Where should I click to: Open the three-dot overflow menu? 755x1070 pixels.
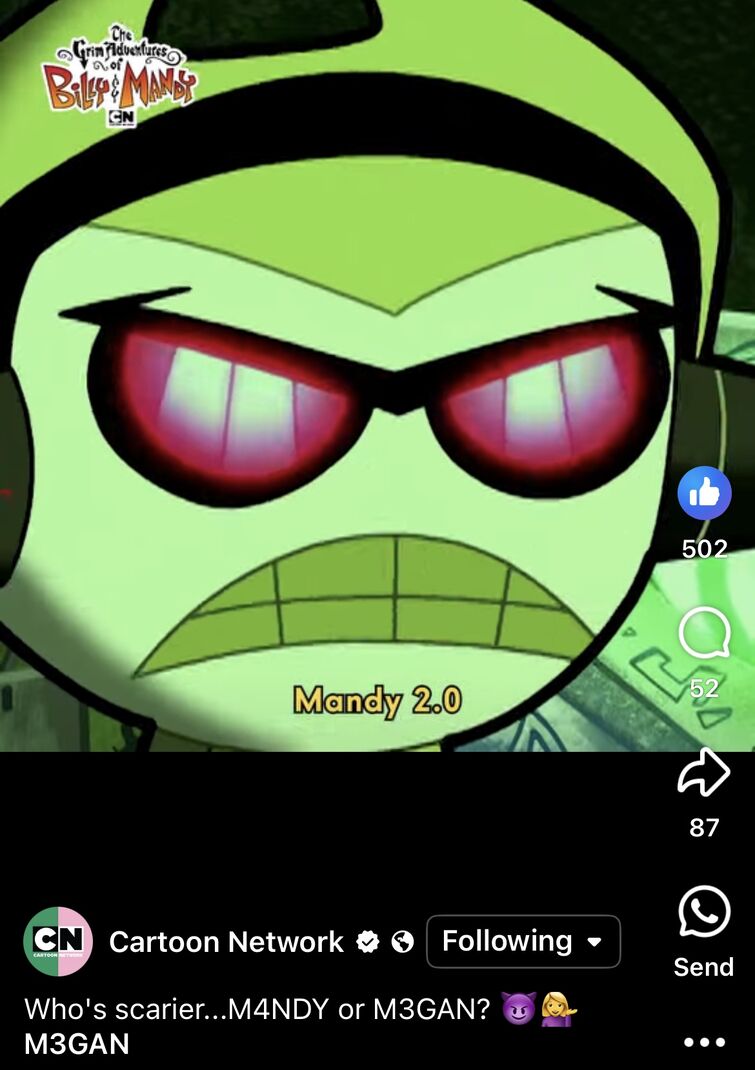pos(704,1042)
